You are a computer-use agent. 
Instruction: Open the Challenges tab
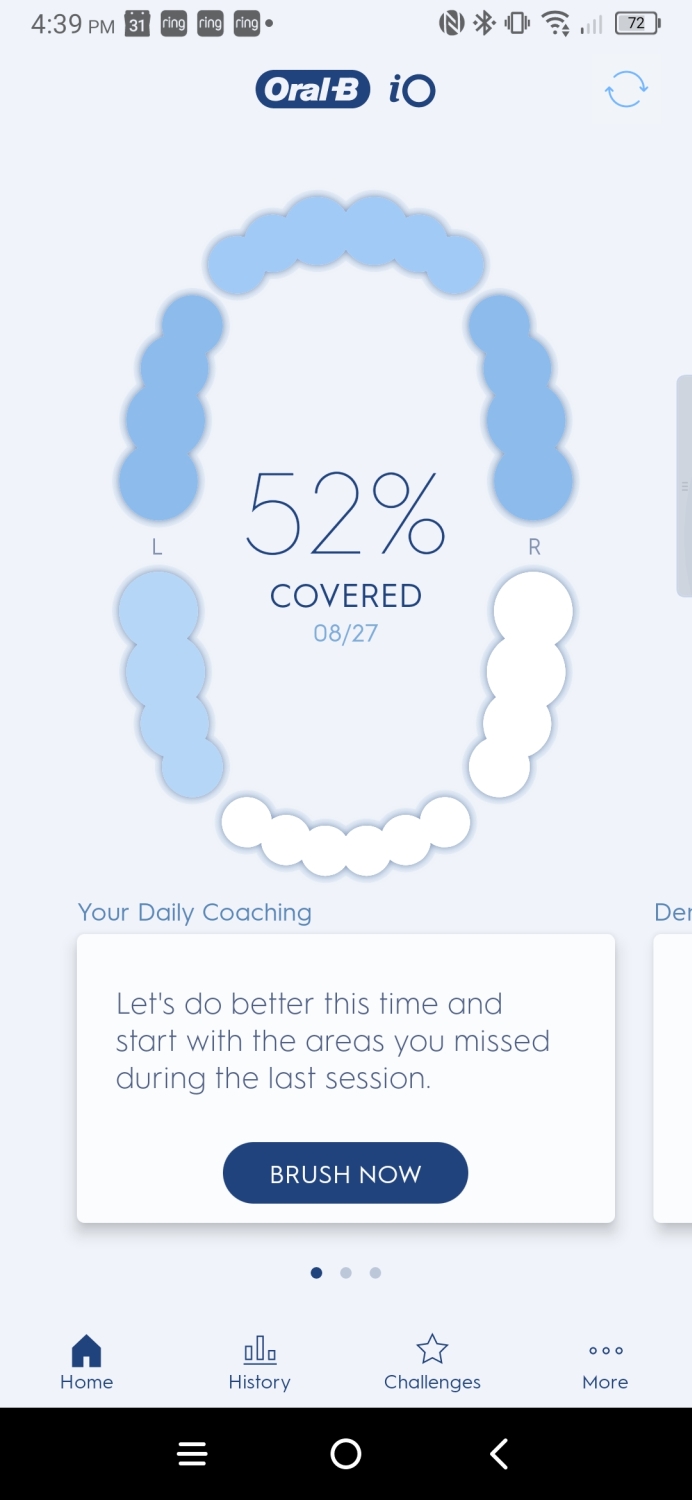pos(432,1363)
